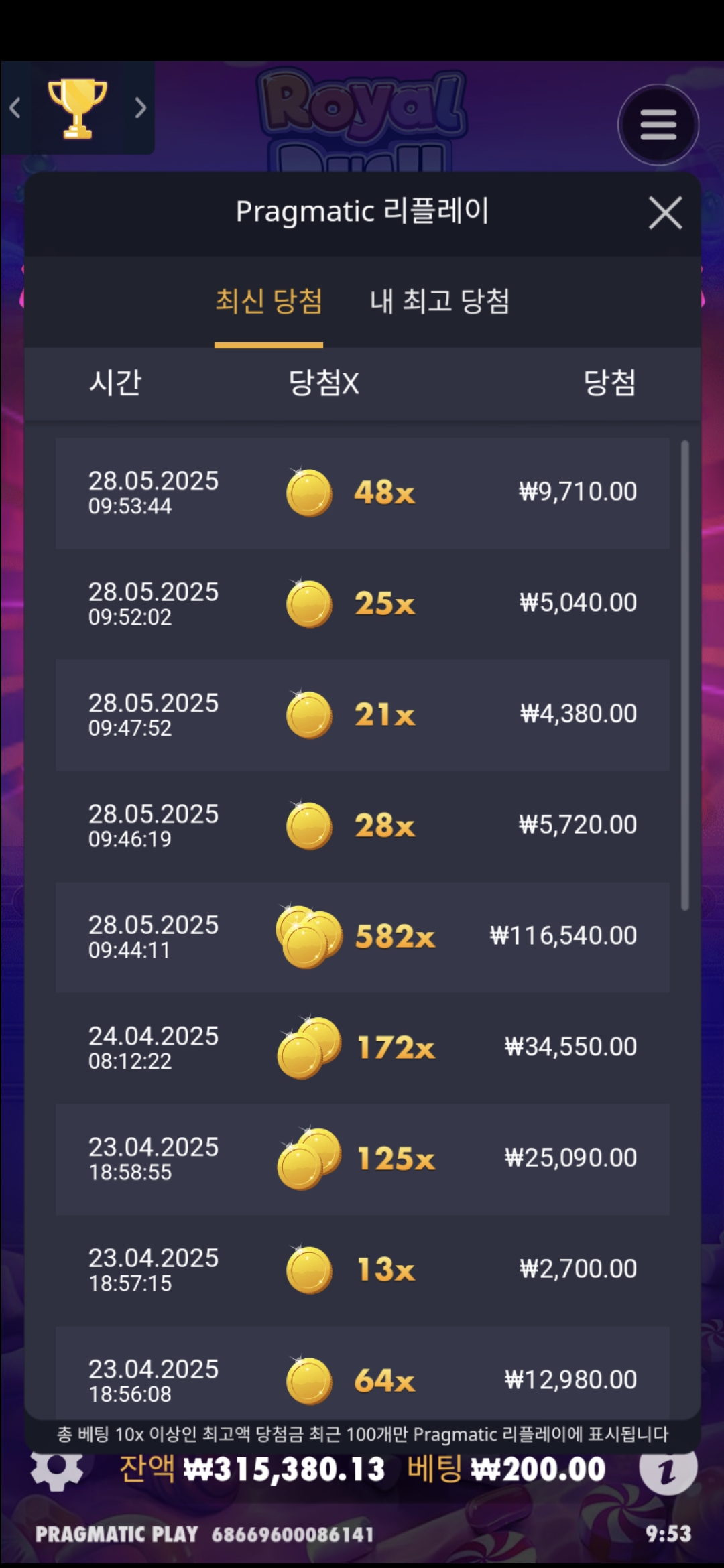
Task: Switch to the 내 최고 당첨 tab
Action: (440, 301)
